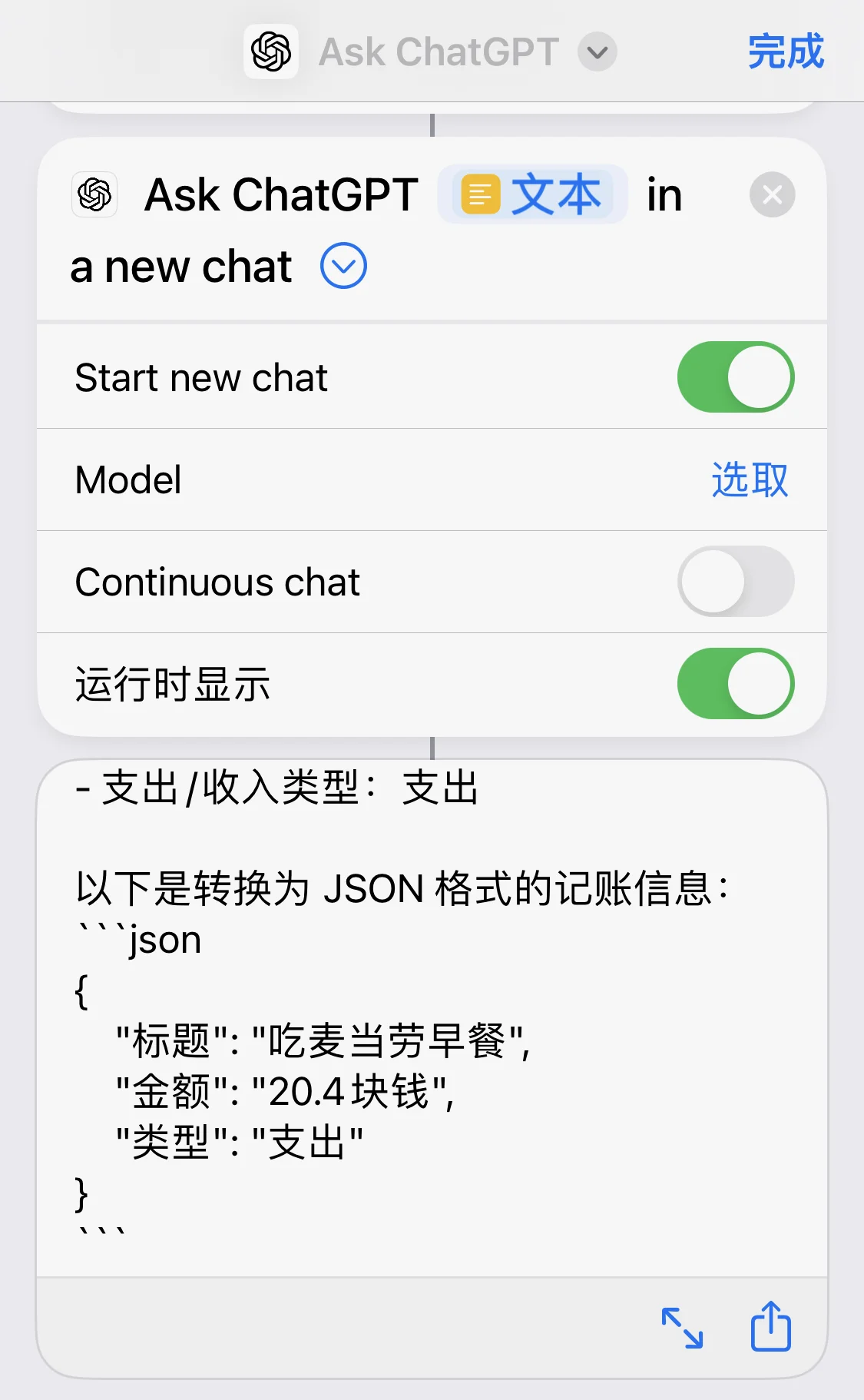Viewport: 864px width, 1400px height.
Task: Expand the result to full screen
Action: [682, 1328]
